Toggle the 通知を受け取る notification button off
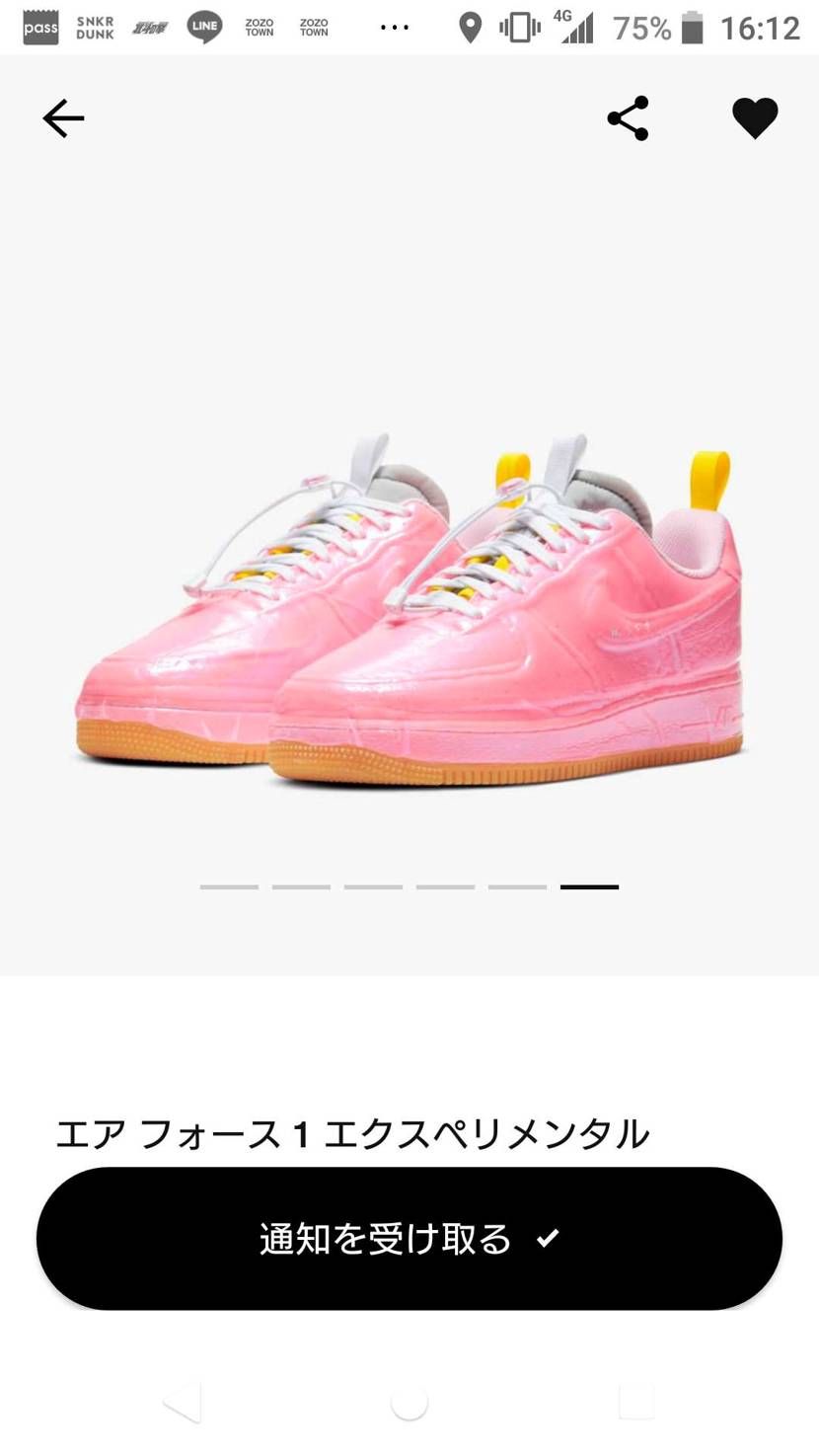 click(409, 1238)
